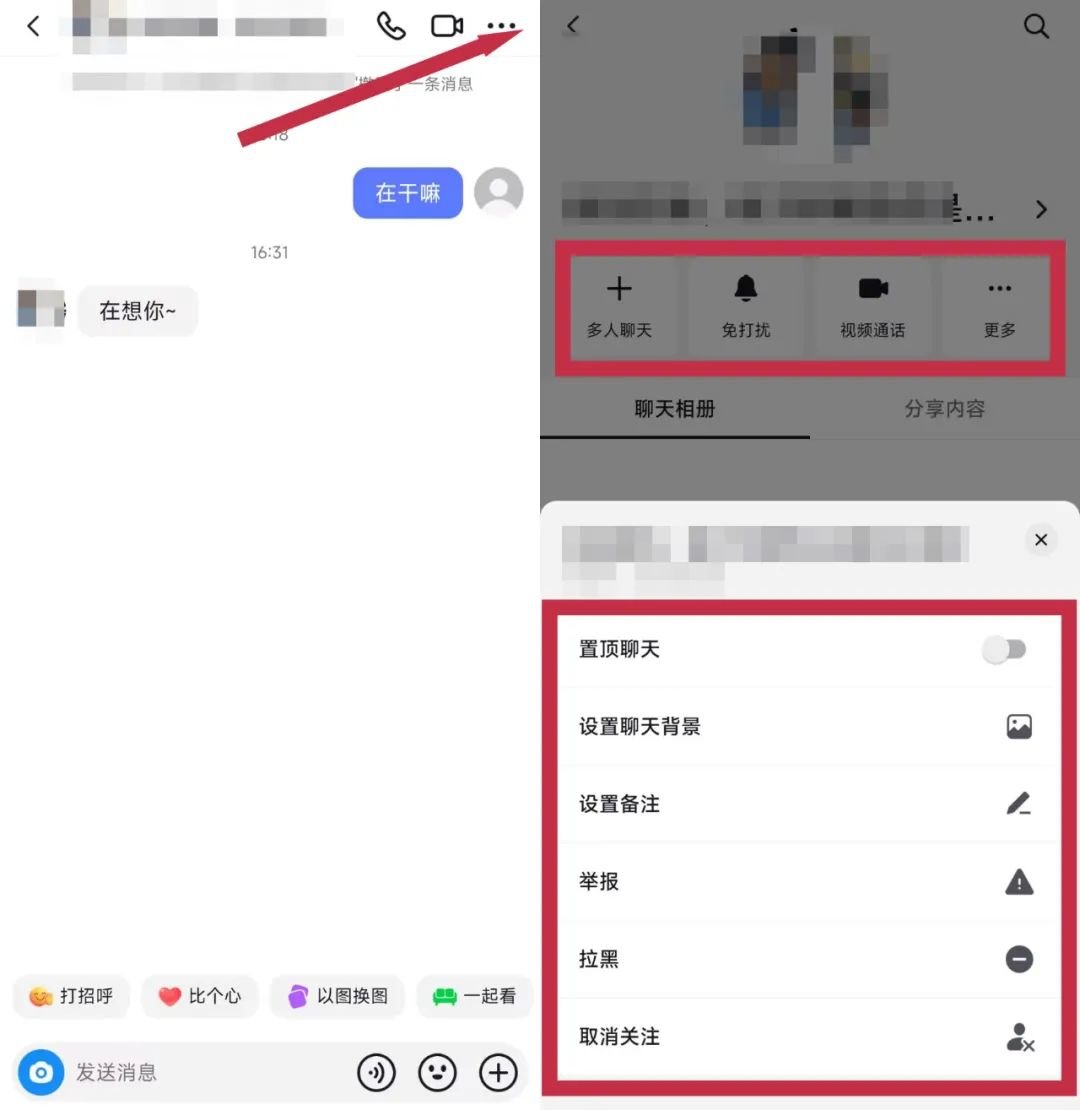Screen dimensions: 1080x1110
Task: Open the emoji picker
Action: 437,1073
